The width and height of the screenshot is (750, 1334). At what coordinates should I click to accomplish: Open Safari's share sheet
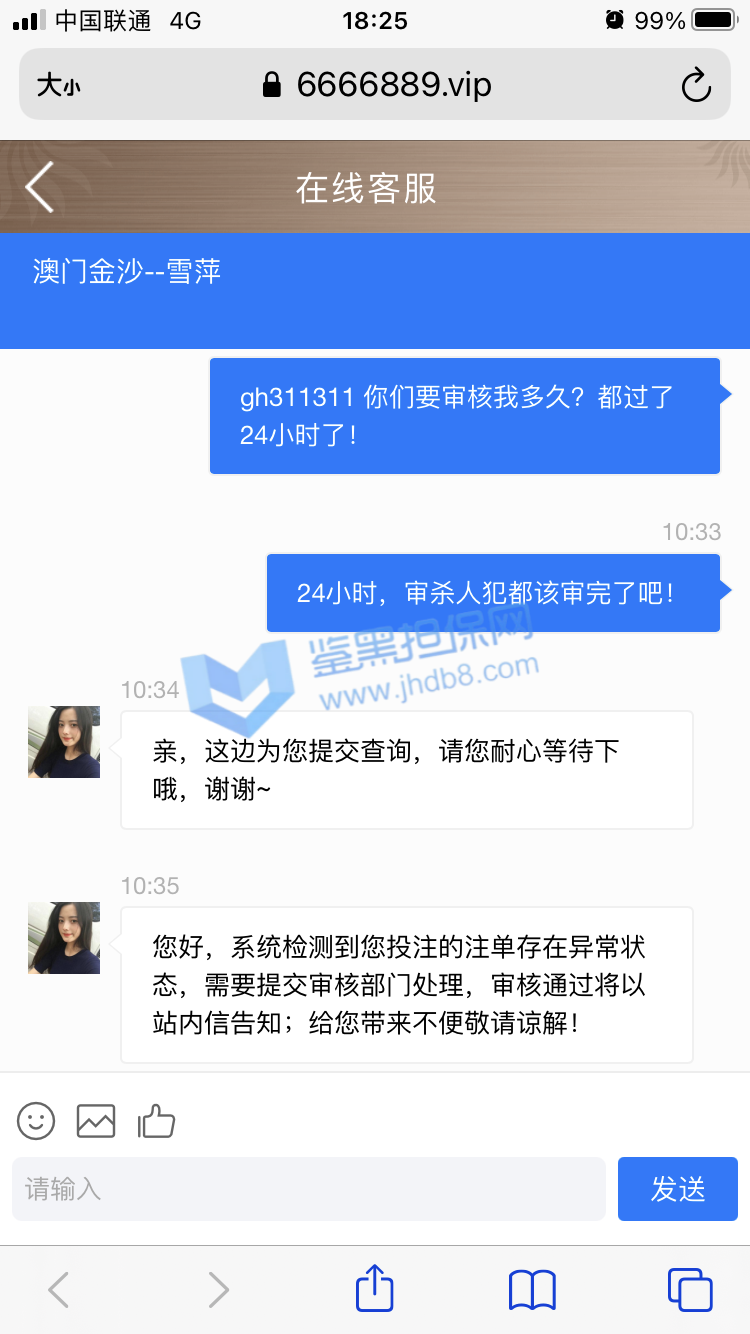(375, 1289)
